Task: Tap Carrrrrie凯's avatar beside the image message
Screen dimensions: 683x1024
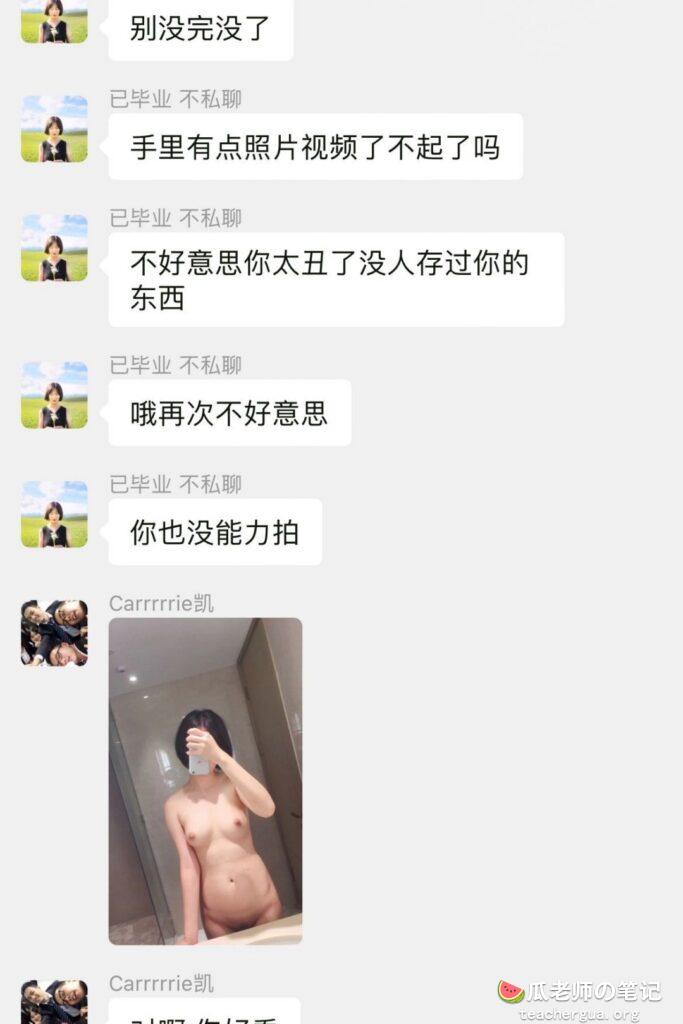Action: (x=54, y=633)
